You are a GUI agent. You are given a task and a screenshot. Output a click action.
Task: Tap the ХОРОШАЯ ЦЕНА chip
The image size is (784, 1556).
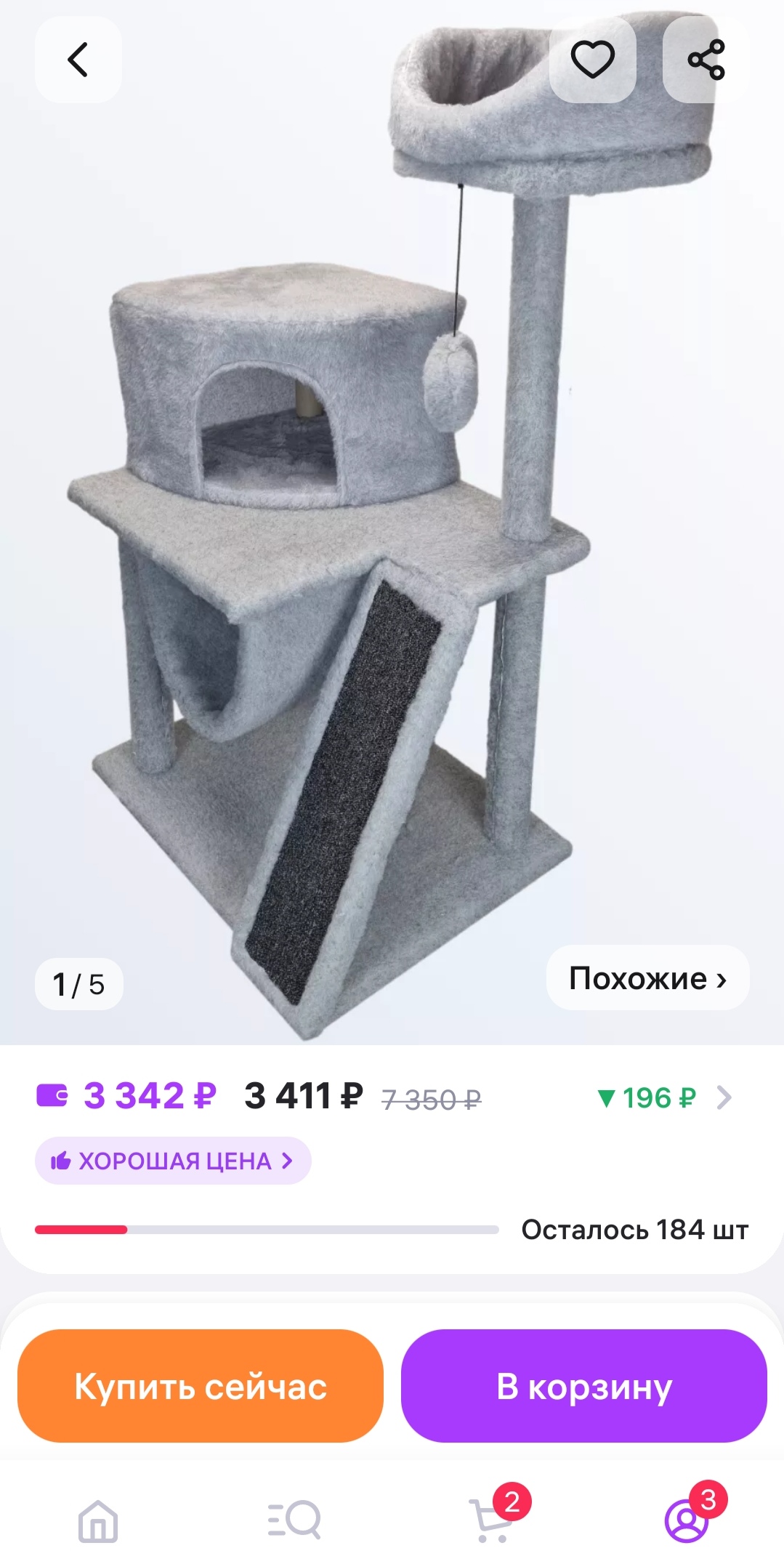(x=173, y=1161)
